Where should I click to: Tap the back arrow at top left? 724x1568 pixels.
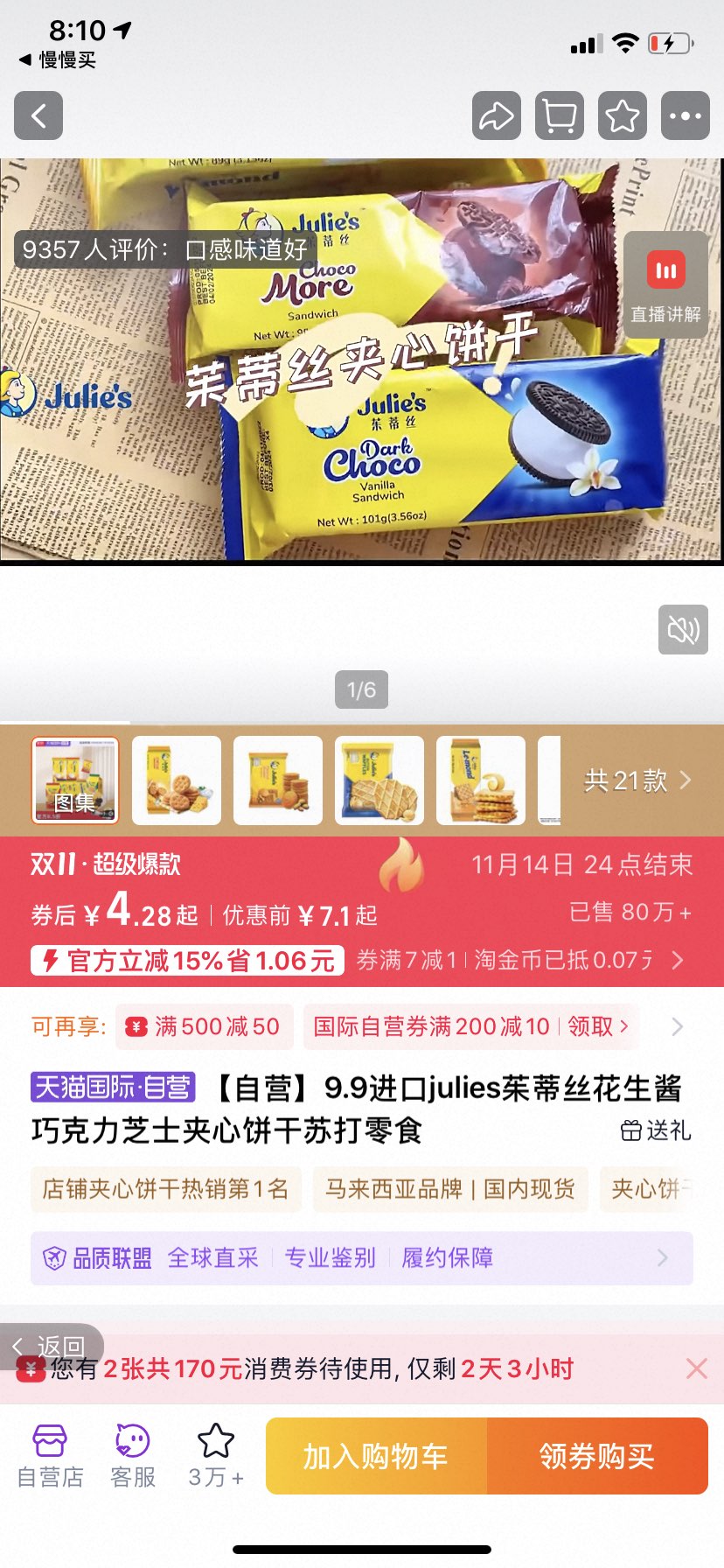point(38,115)
